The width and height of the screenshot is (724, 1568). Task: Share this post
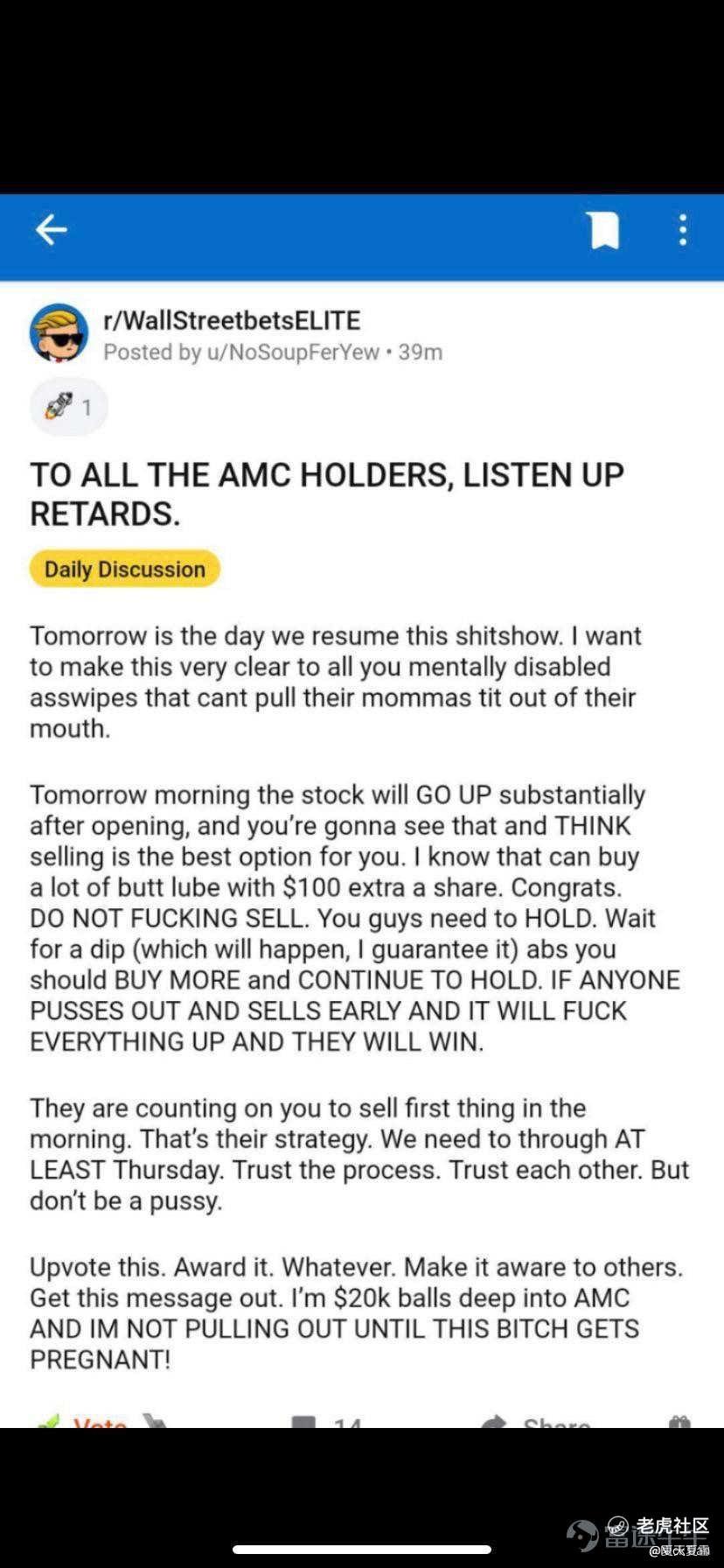[538, 1421]
